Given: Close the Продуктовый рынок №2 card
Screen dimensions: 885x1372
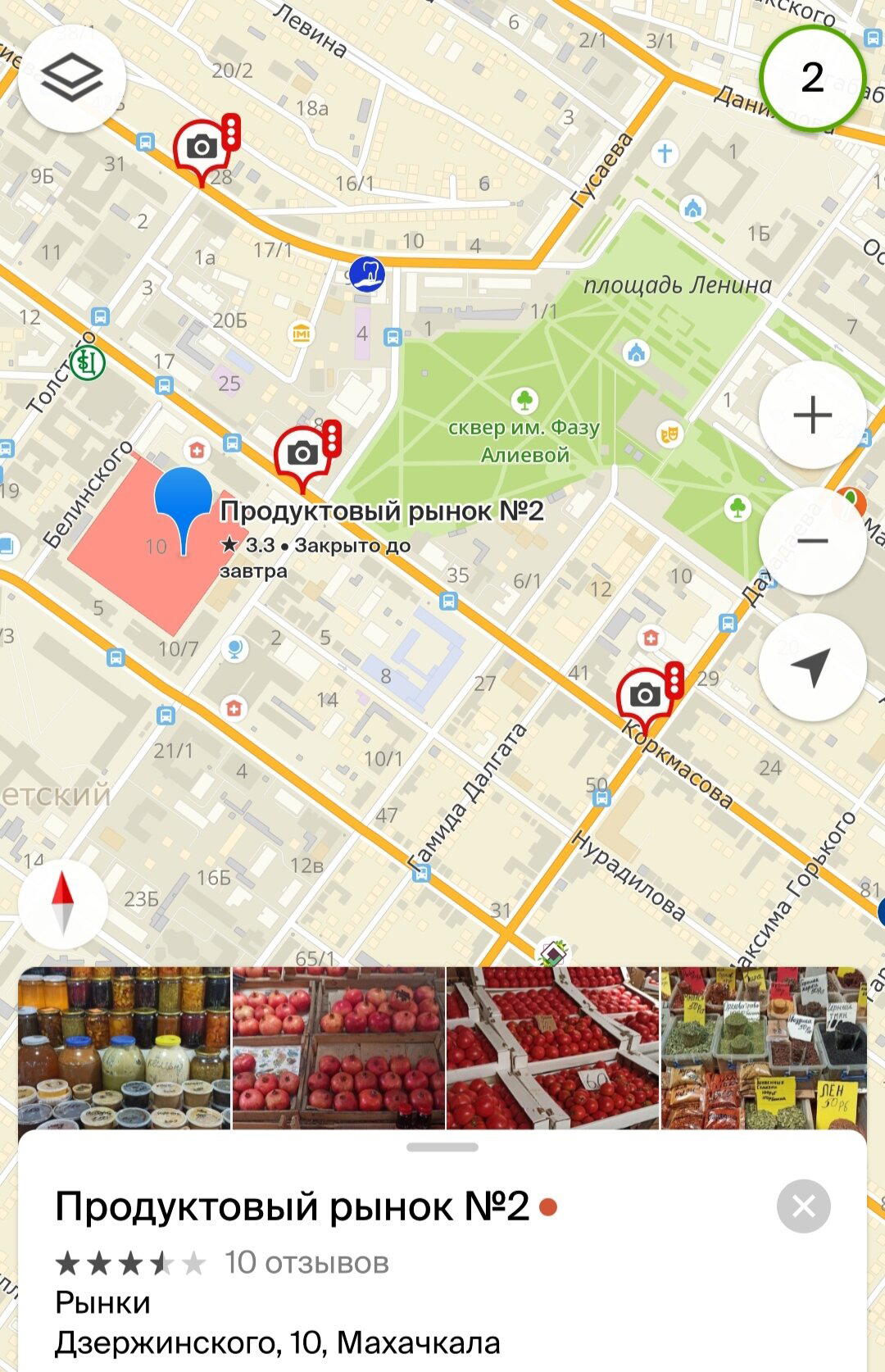Looking at the screenshot, I should coord(803,1206).
